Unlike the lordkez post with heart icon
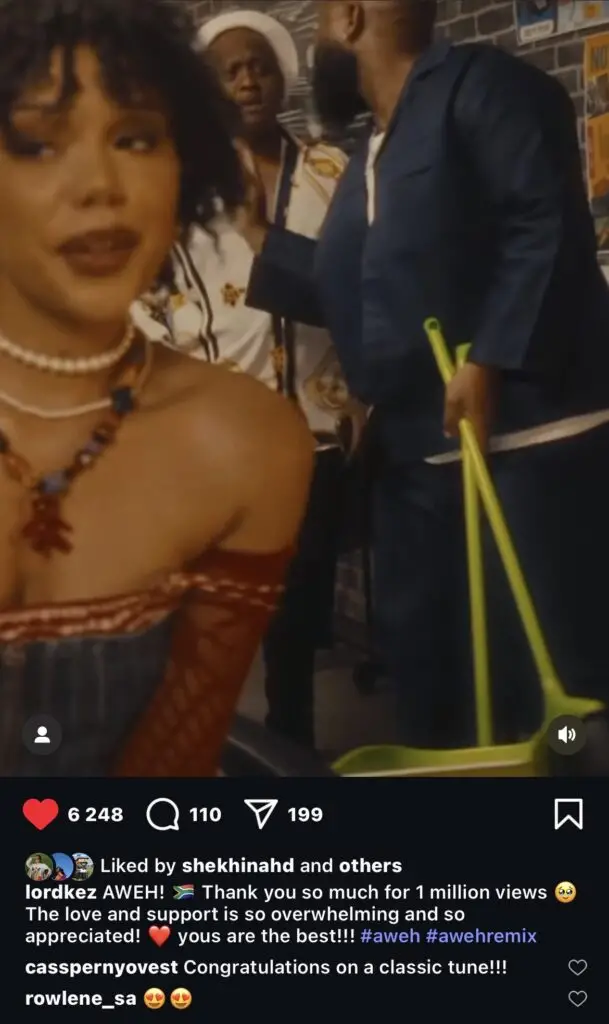The width and height of the screenshot is (609, 1024). (41, 815)
